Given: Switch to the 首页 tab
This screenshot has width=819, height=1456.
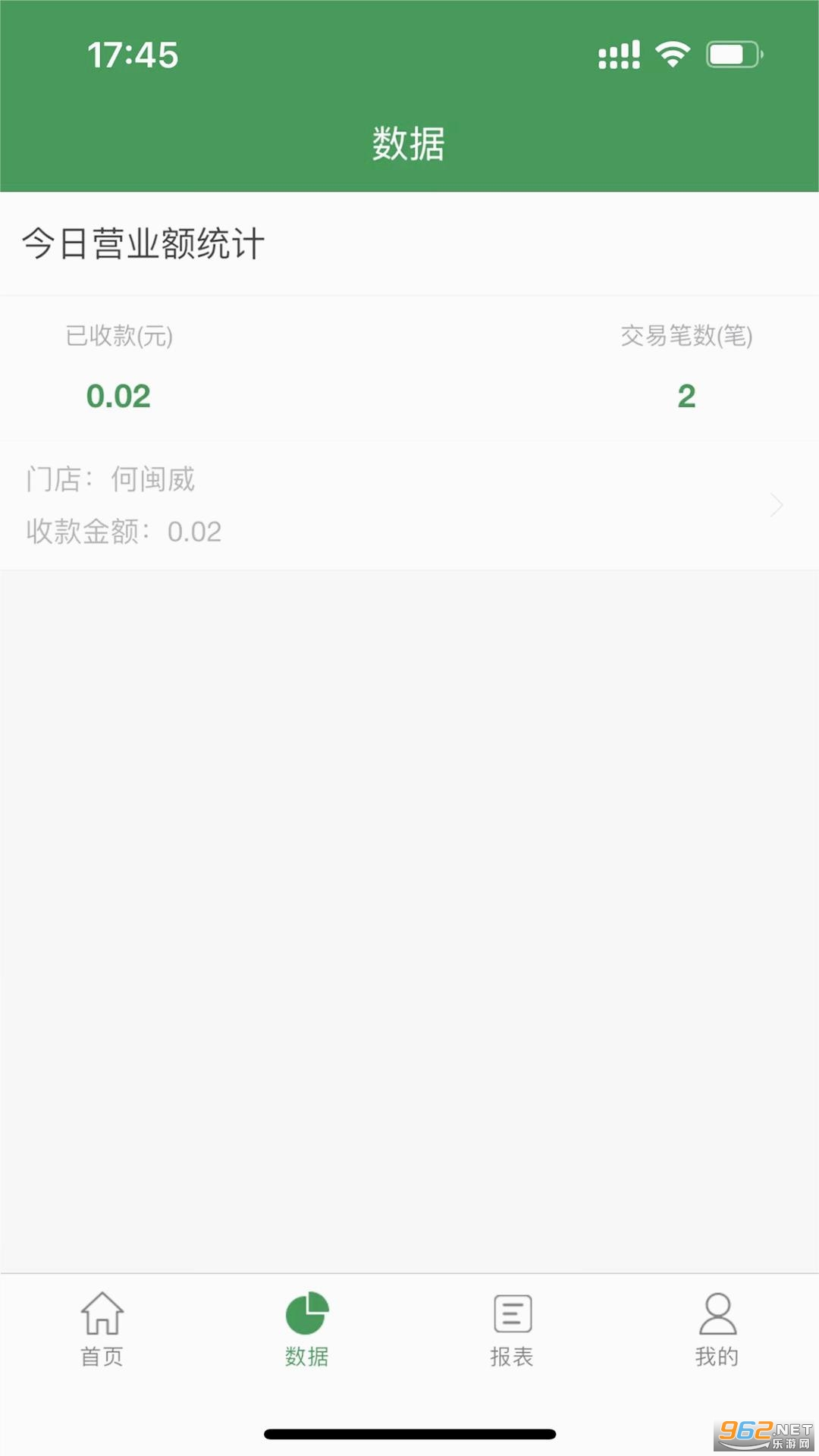Looking at the screenshot, I should coord(102,1329).
